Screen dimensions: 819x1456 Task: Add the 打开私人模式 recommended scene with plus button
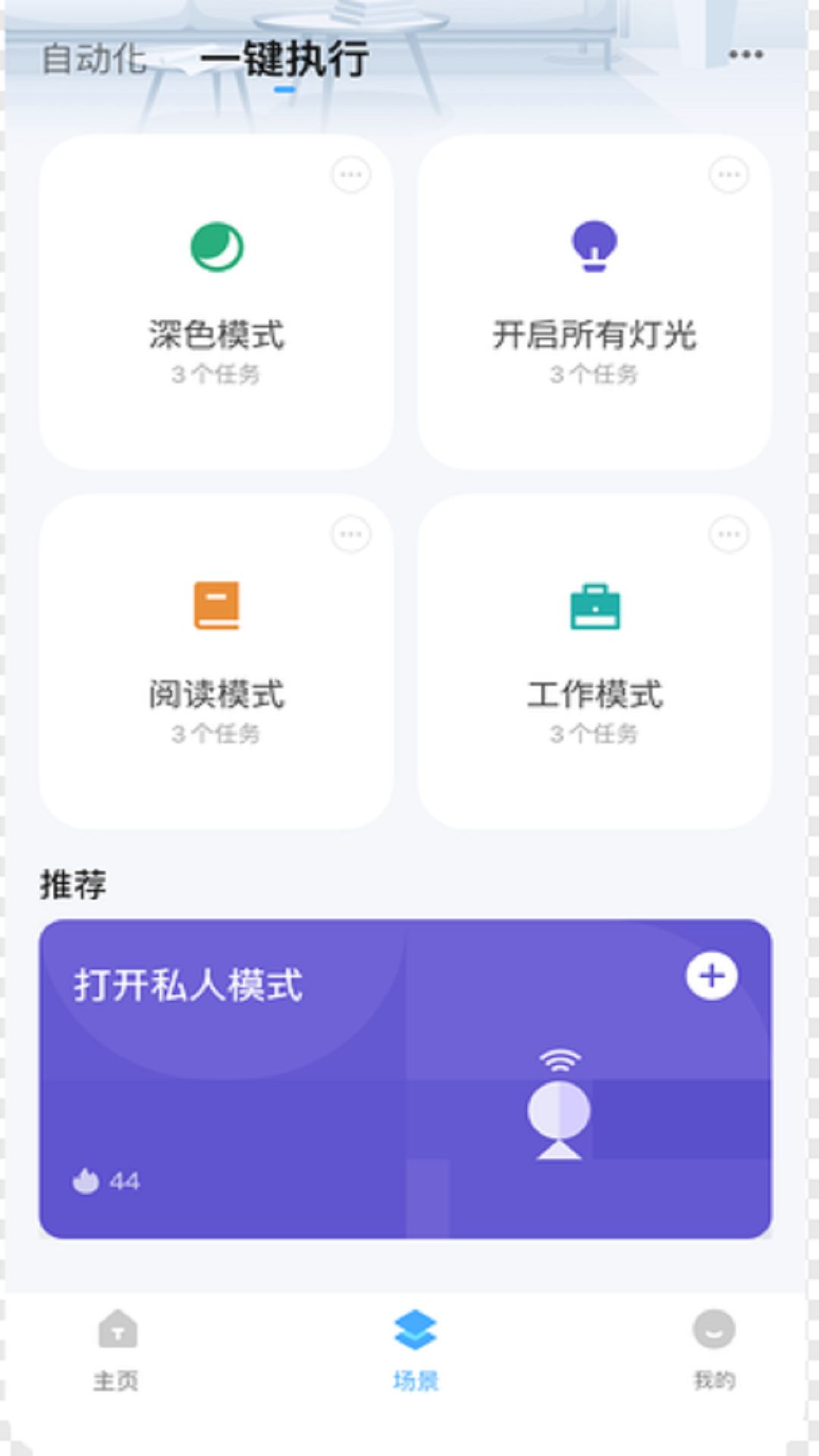(711, 977)
